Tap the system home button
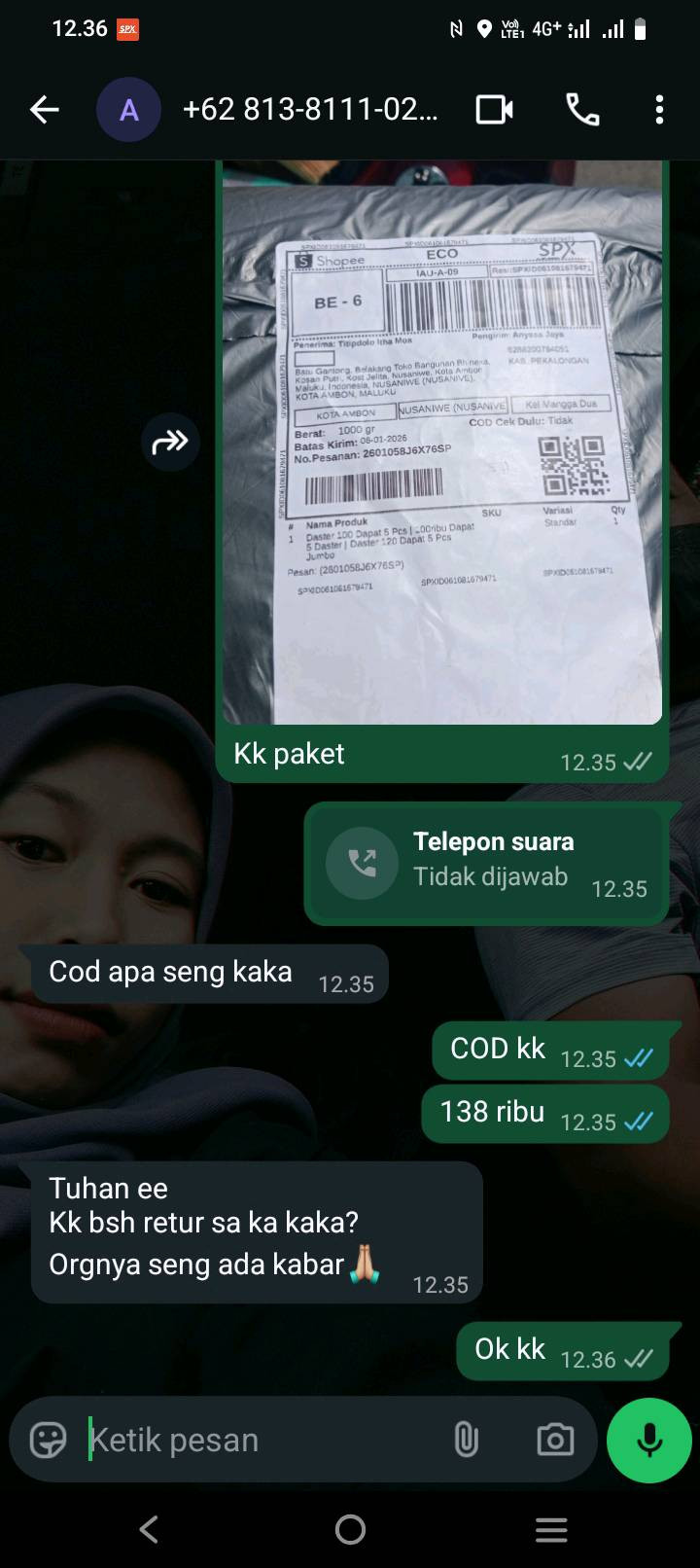This screenshot has width=700, height=1568. tap(350, 1530)
